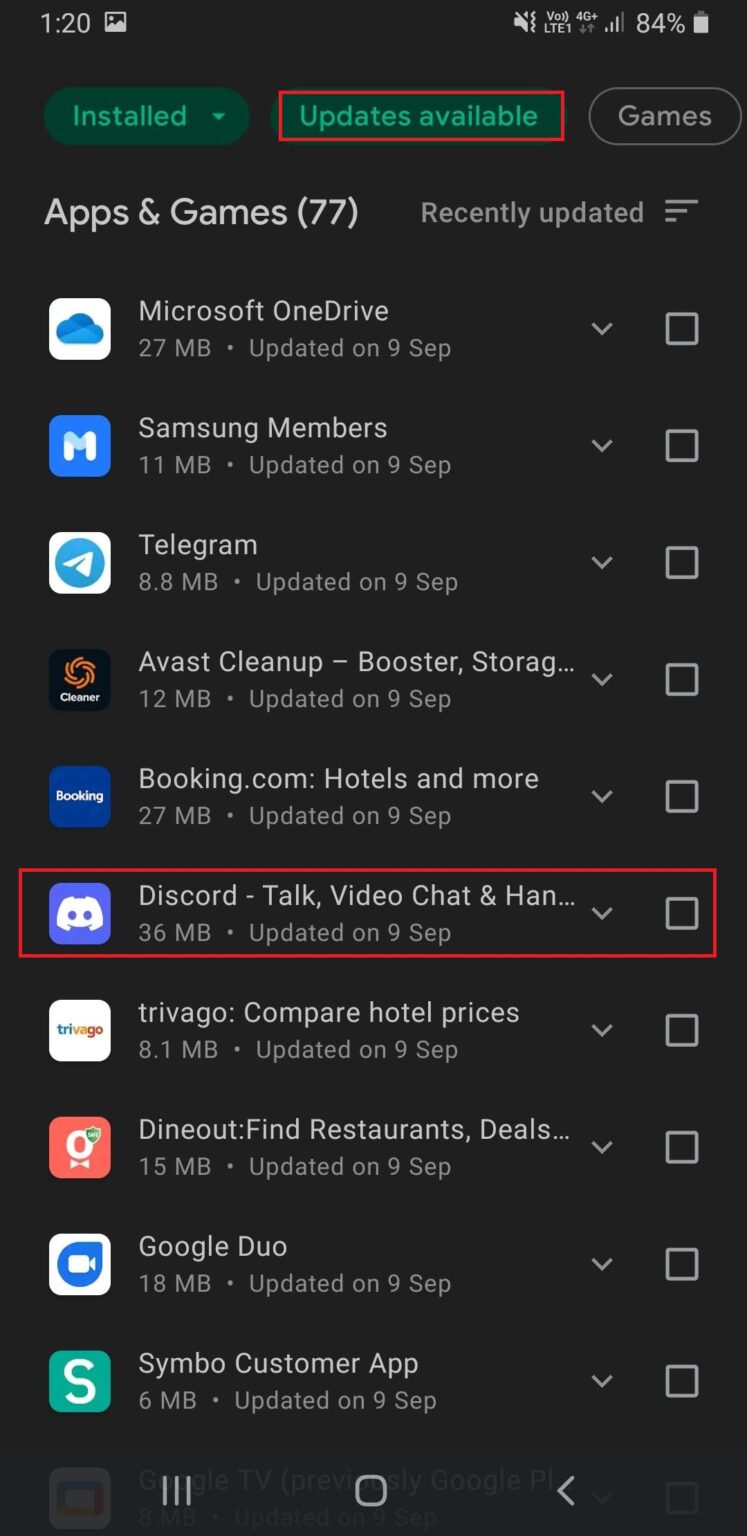Screen dimensions: 747x1536
Task: Tap the Booking.com app icon
Action: click(79, 797)
